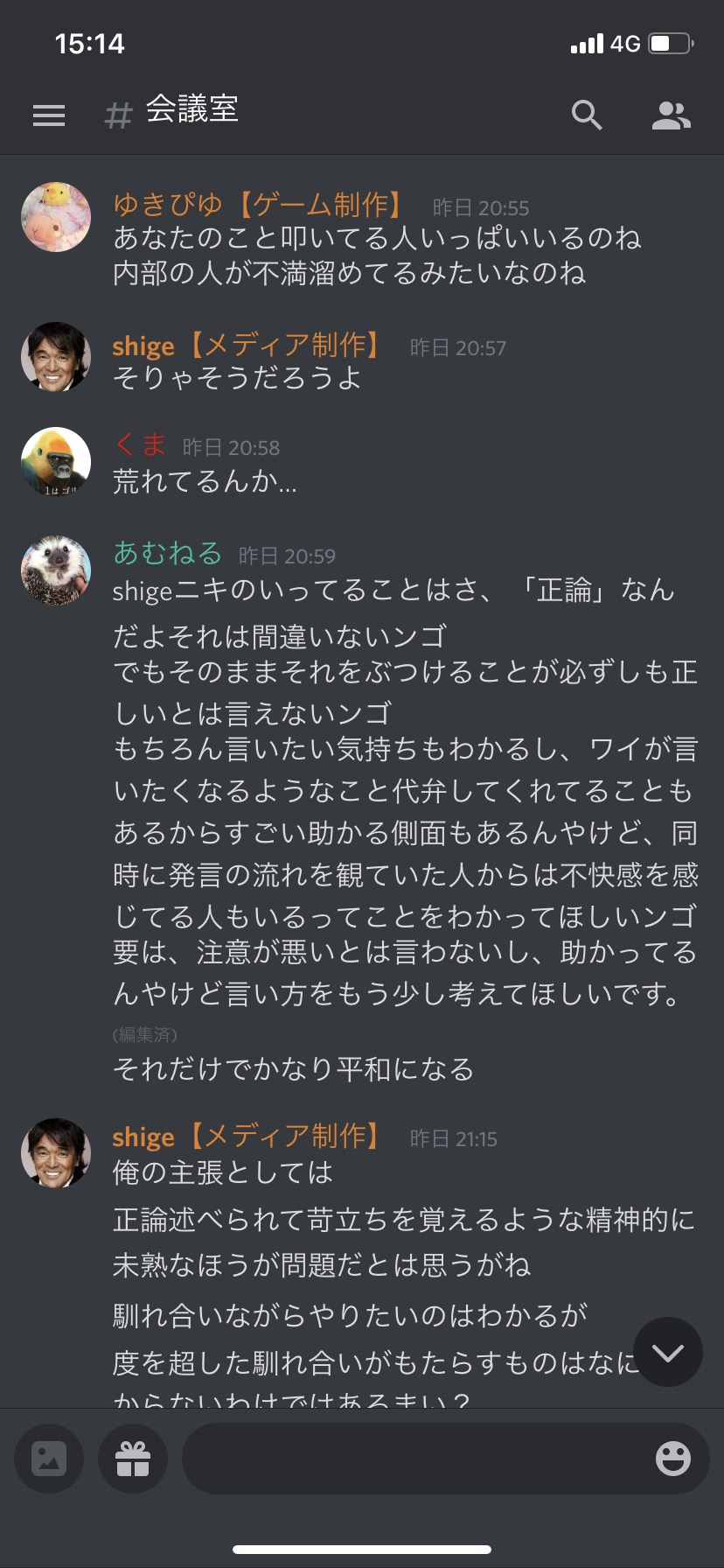
Task: Tap the gift icon button
Action: (133, 1458)
